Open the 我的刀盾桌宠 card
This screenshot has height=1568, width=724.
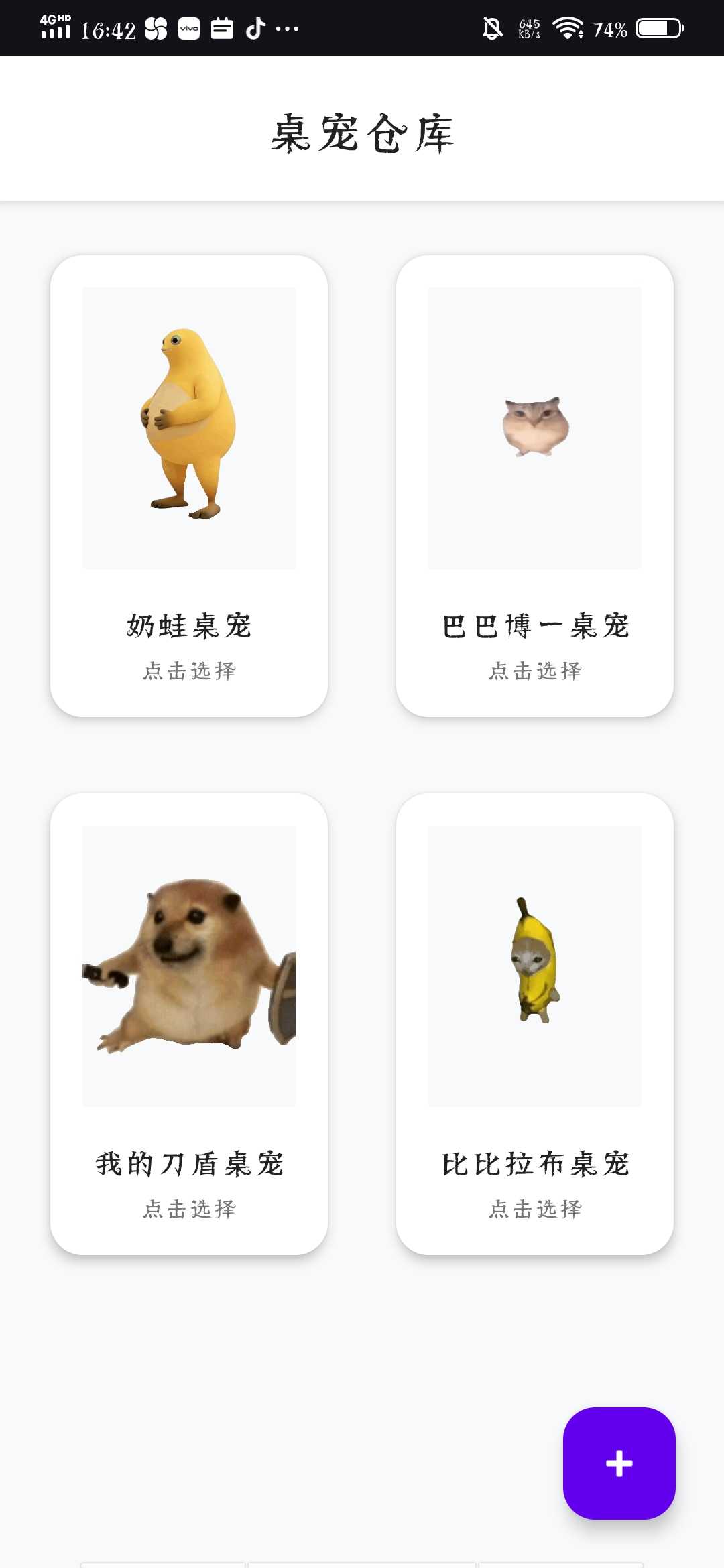click(189, 1024)
